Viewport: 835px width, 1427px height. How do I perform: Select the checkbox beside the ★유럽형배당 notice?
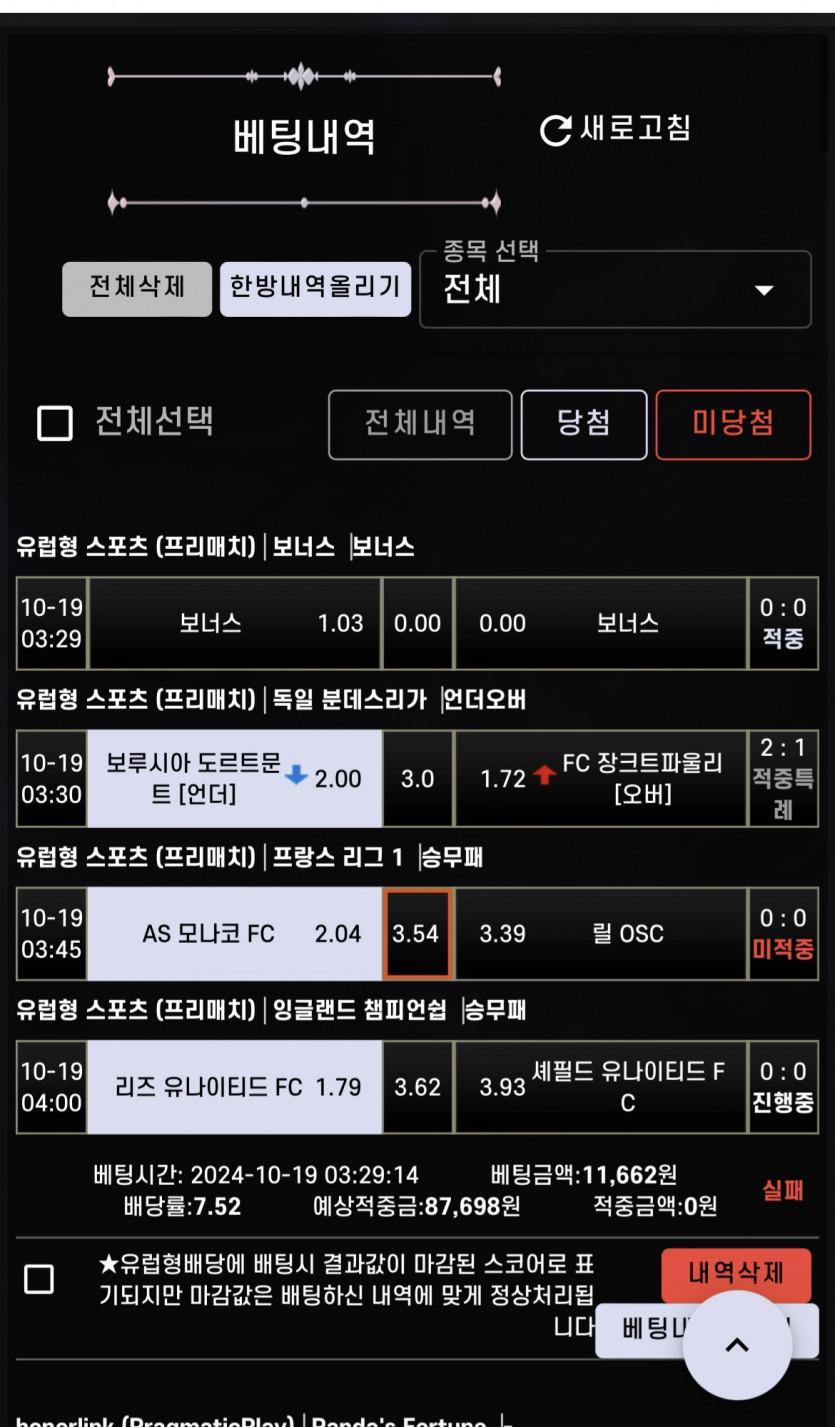click(39, 1279)
